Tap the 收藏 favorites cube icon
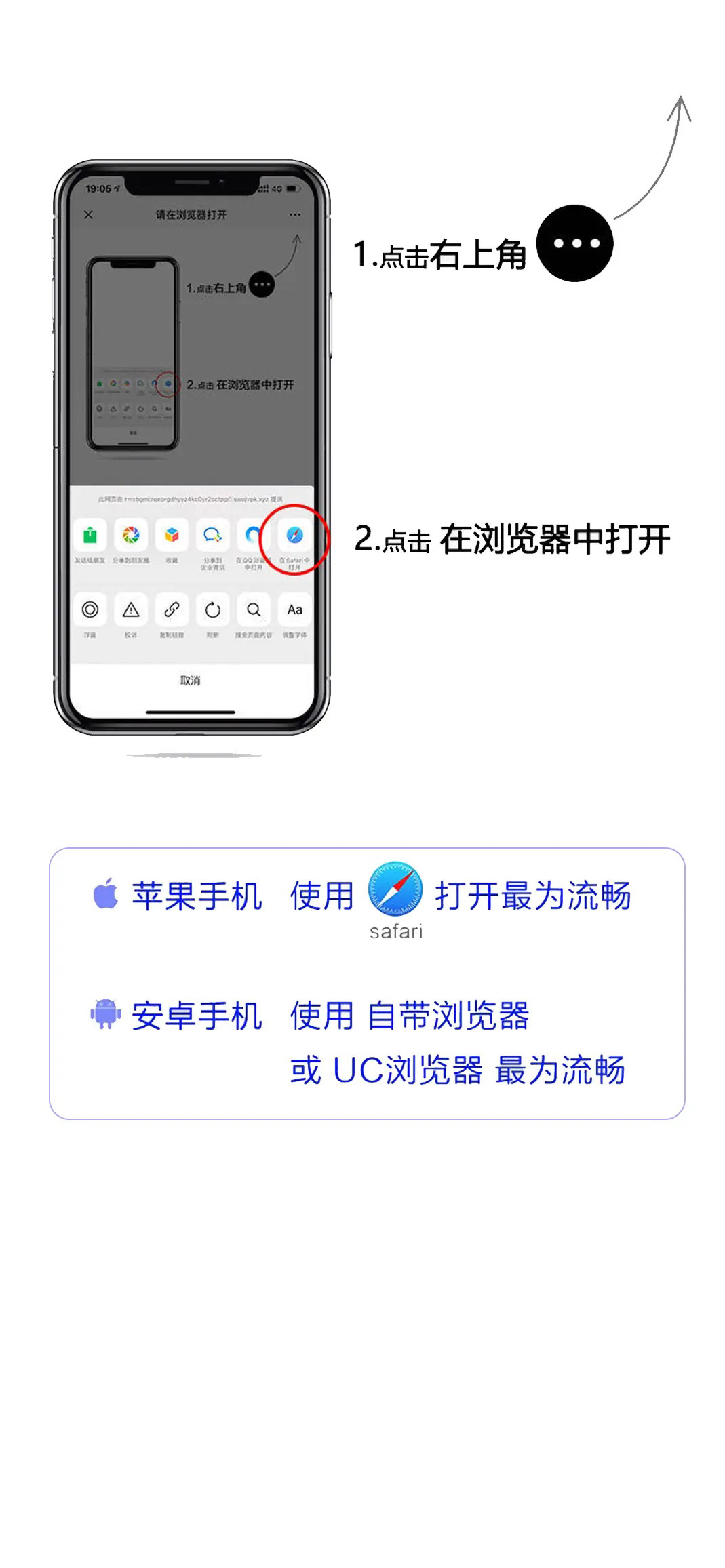Screen dimensions: 725x1568 172,536
